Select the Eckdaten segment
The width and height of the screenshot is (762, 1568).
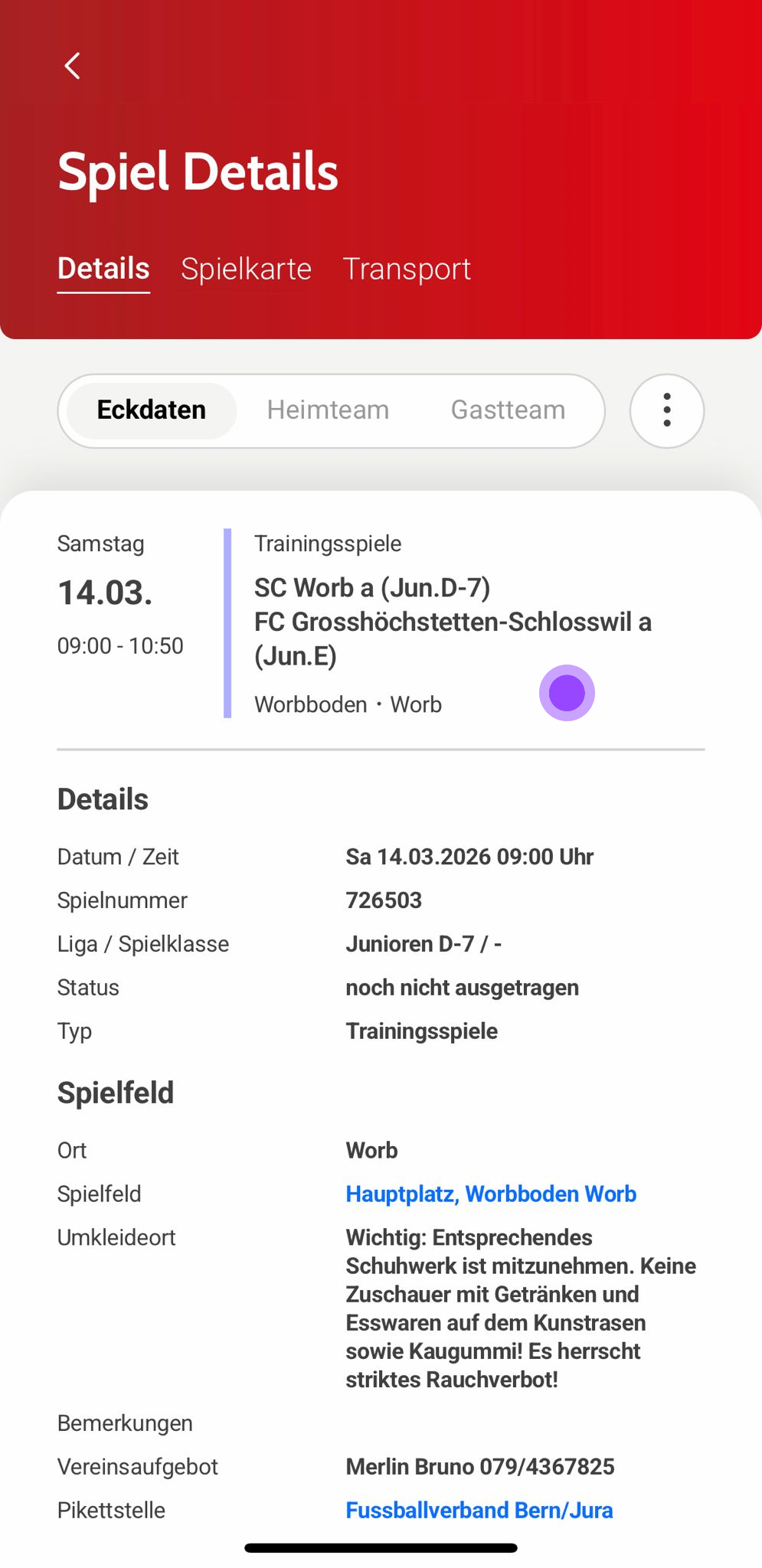click(152, 410)
